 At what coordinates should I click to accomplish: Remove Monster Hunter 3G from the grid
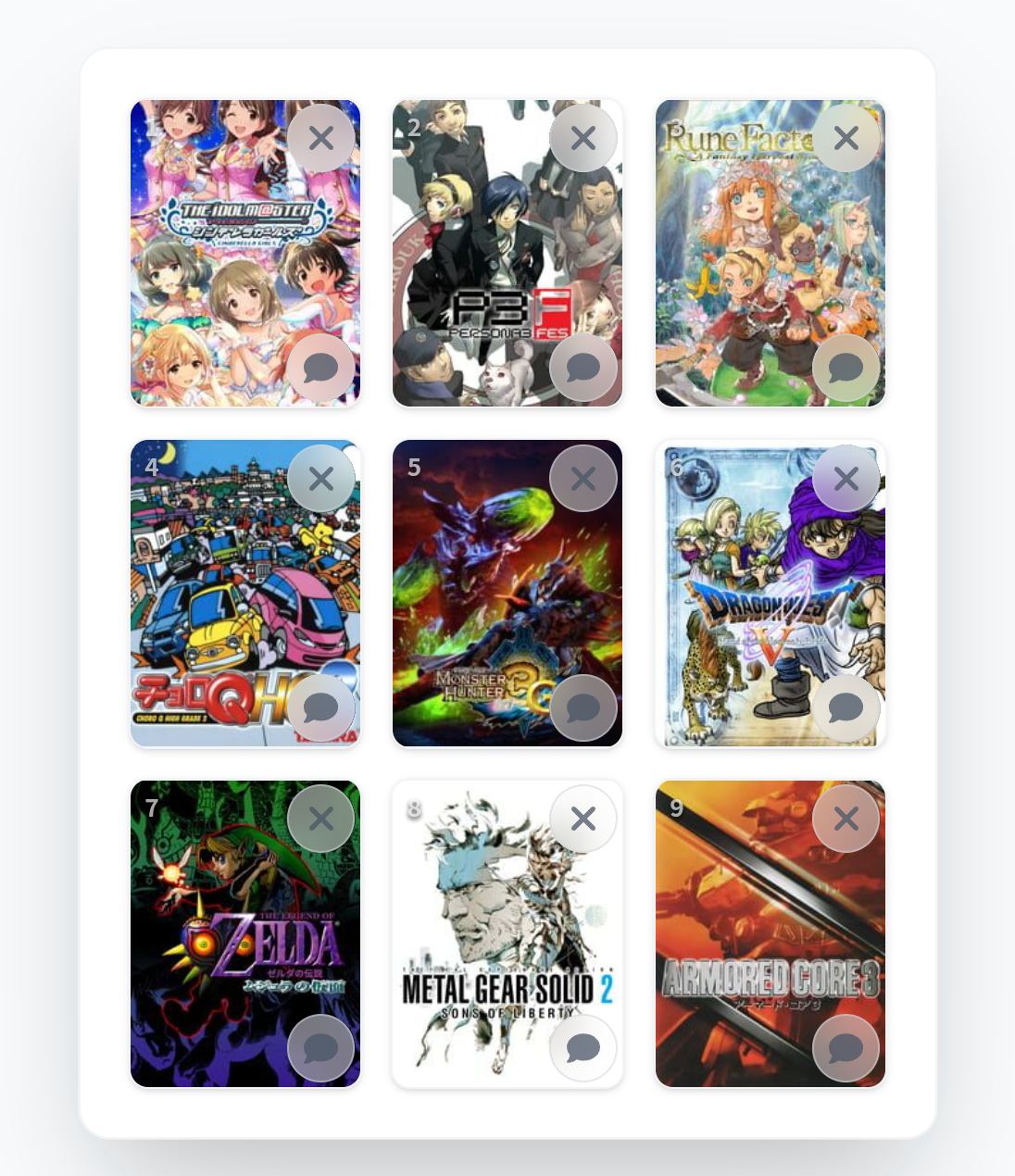[x=583, y=479]
